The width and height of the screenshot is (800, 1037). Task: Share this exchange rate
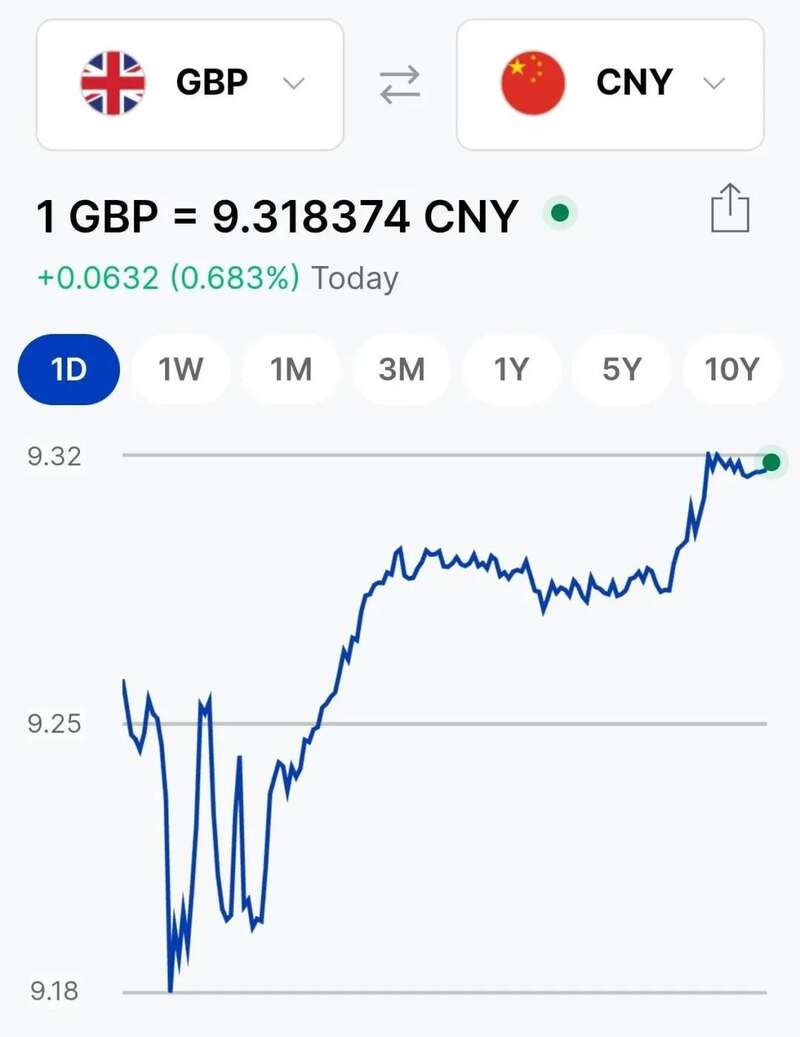[729, 209]
